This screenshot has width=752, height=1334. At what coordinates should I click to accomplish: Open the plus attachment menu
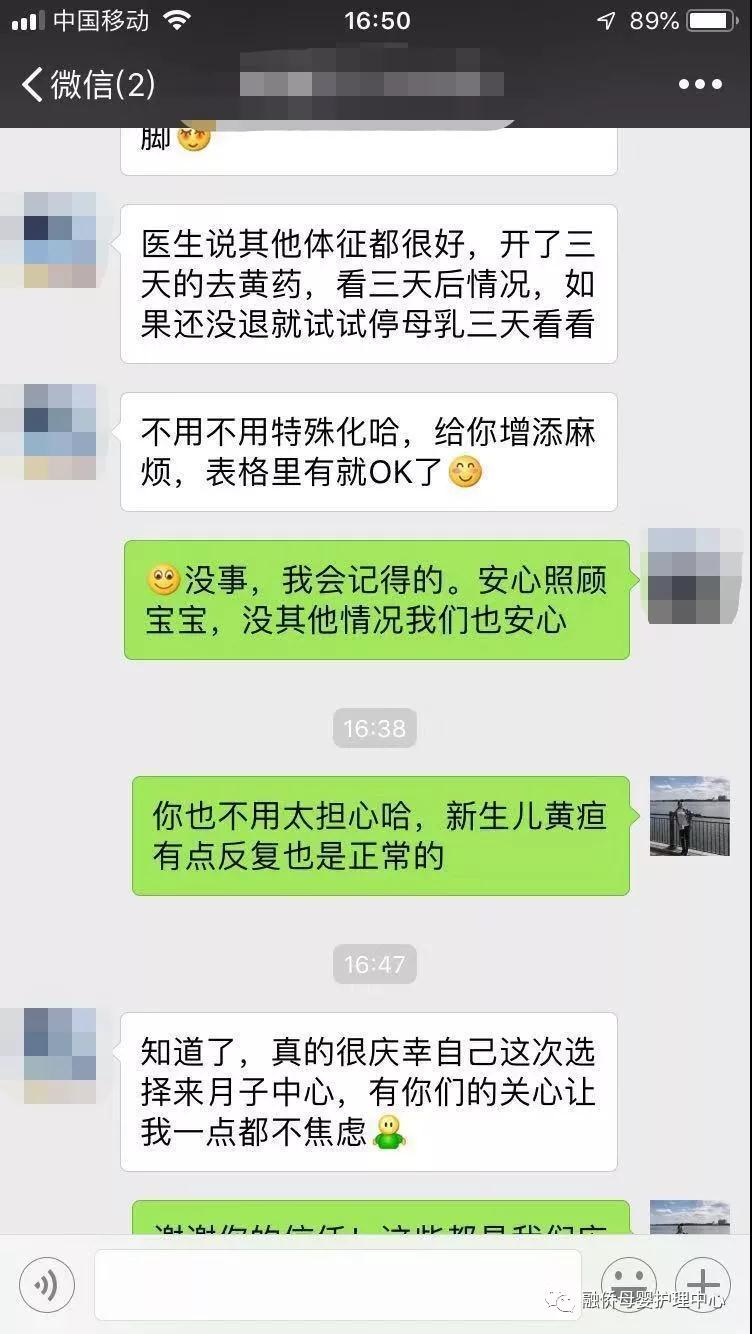[703, 1284]
